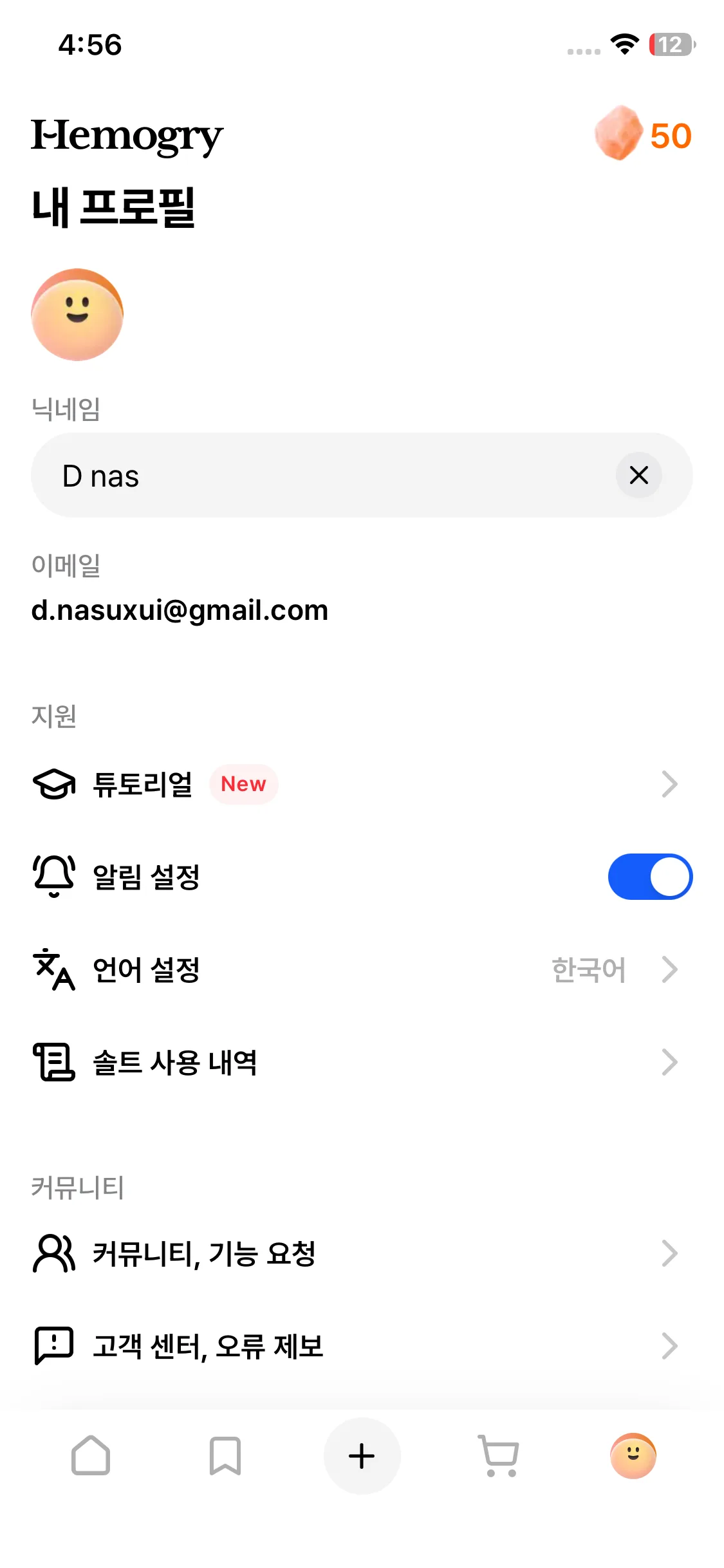Click the Hemogry logo
The width and height of the screenshot is (724, 1568).
tap(127, 136)
